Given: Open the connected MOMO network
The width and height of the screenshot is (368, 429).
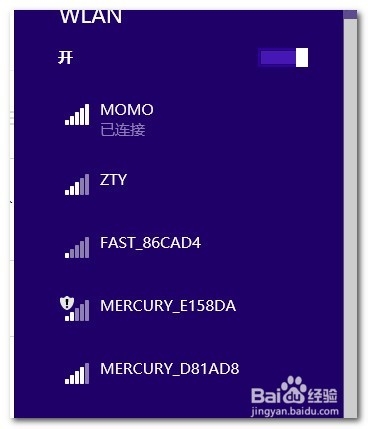Looking at the screenshot, I should pyautogui.click(x=179, y=120).
